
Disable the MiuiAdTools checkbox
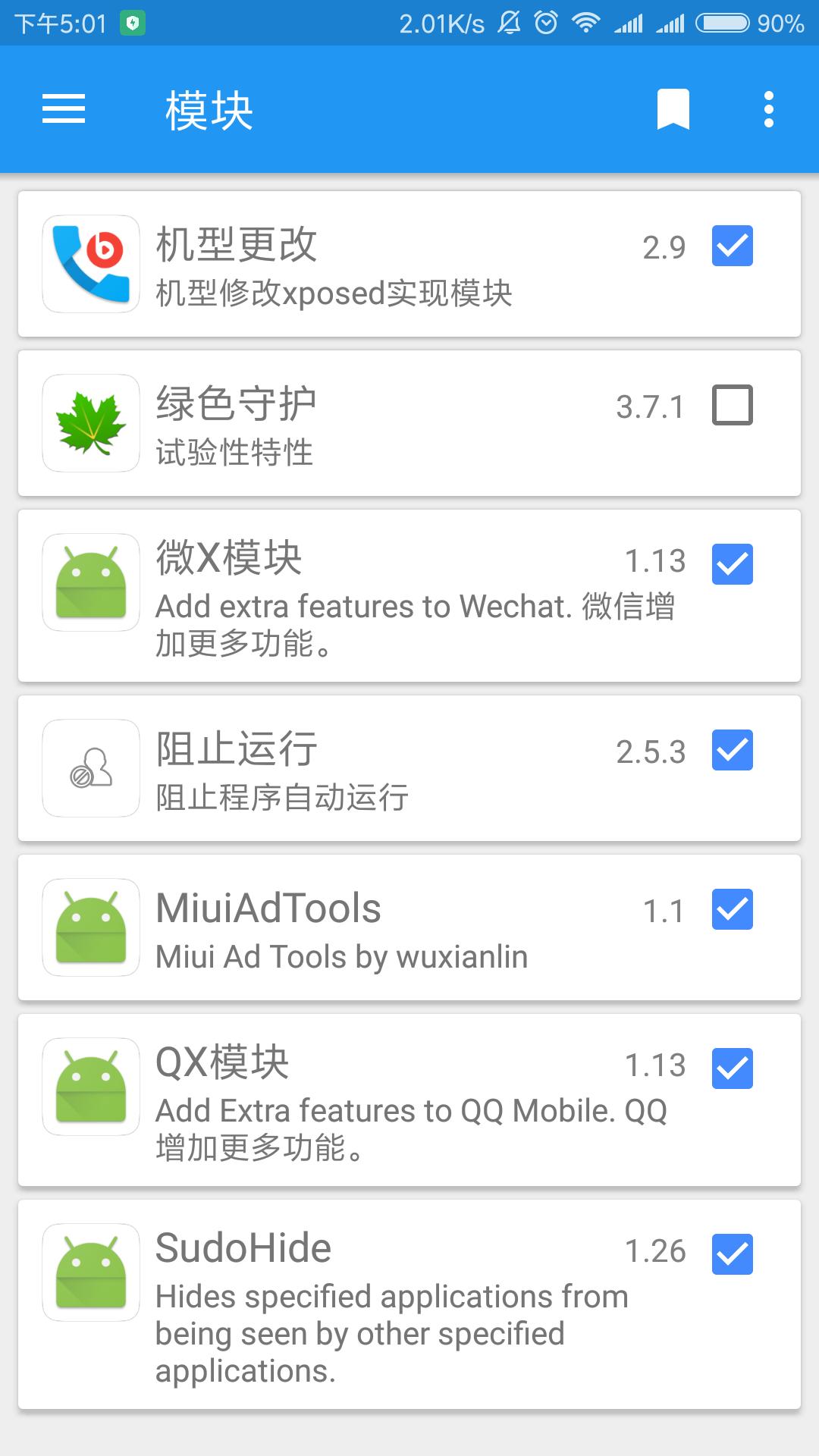point(732,908)
